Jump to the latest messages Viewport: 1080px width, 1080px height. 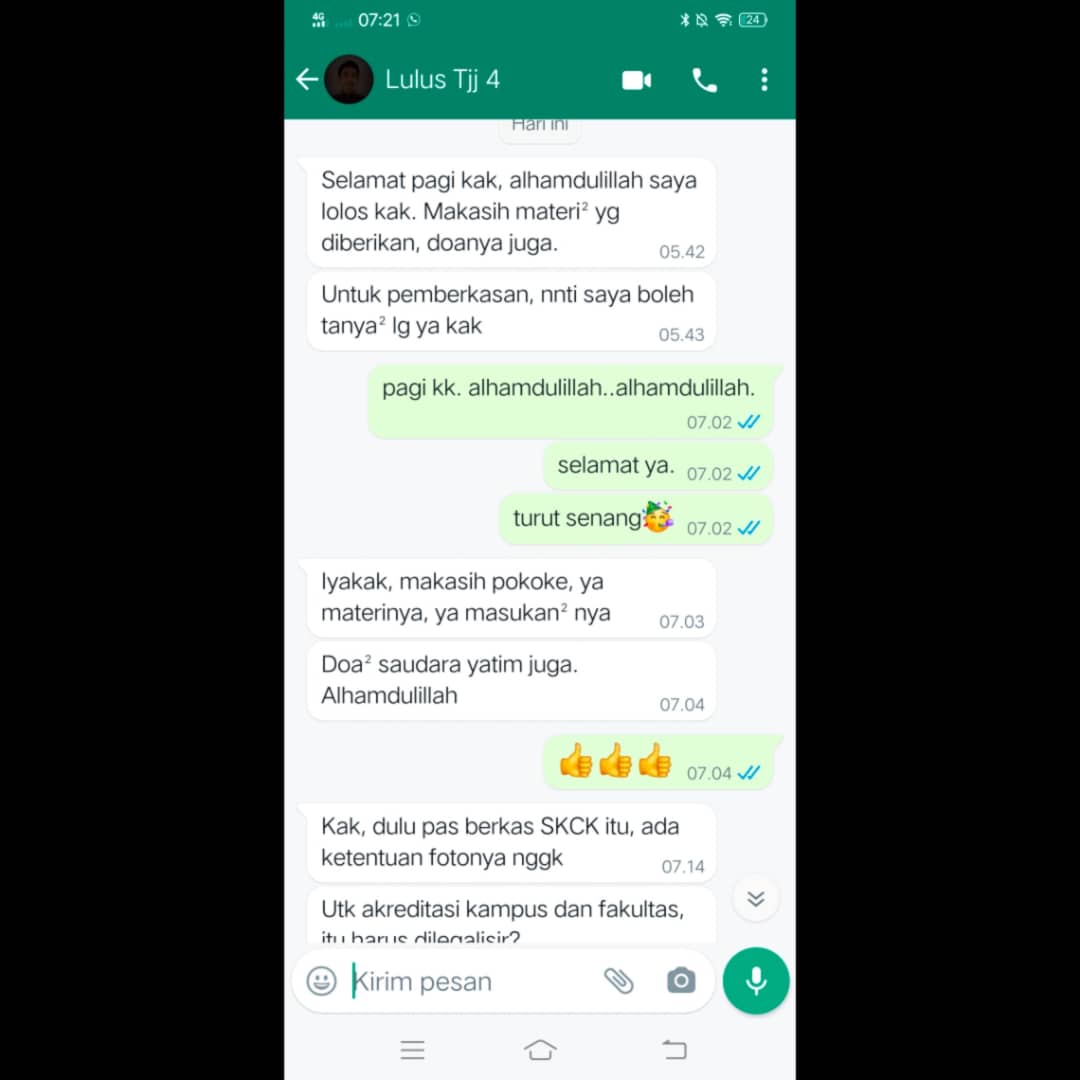coord(756,898)
